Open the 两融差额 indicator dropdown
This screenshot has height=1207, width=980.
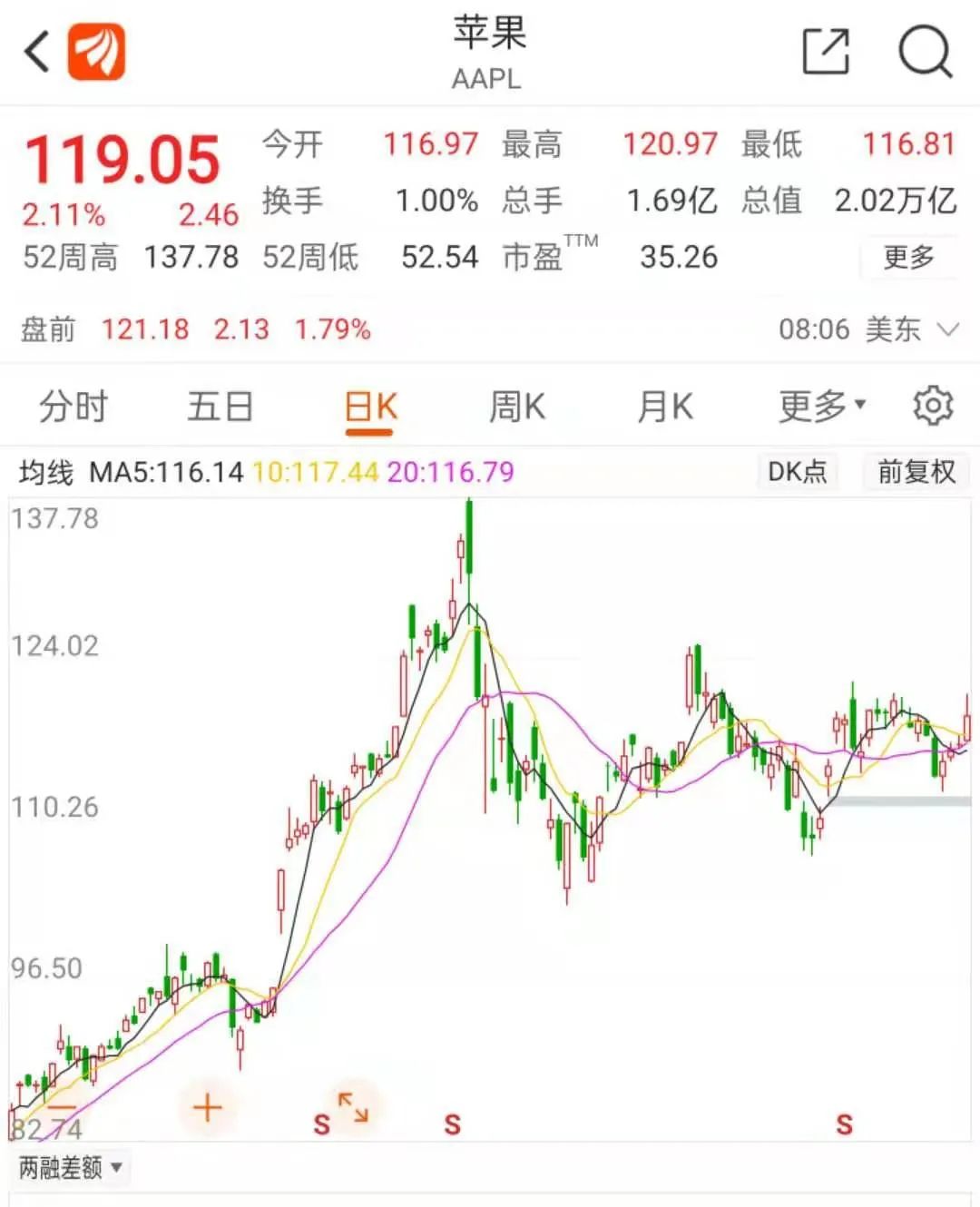coord(71,1167)
